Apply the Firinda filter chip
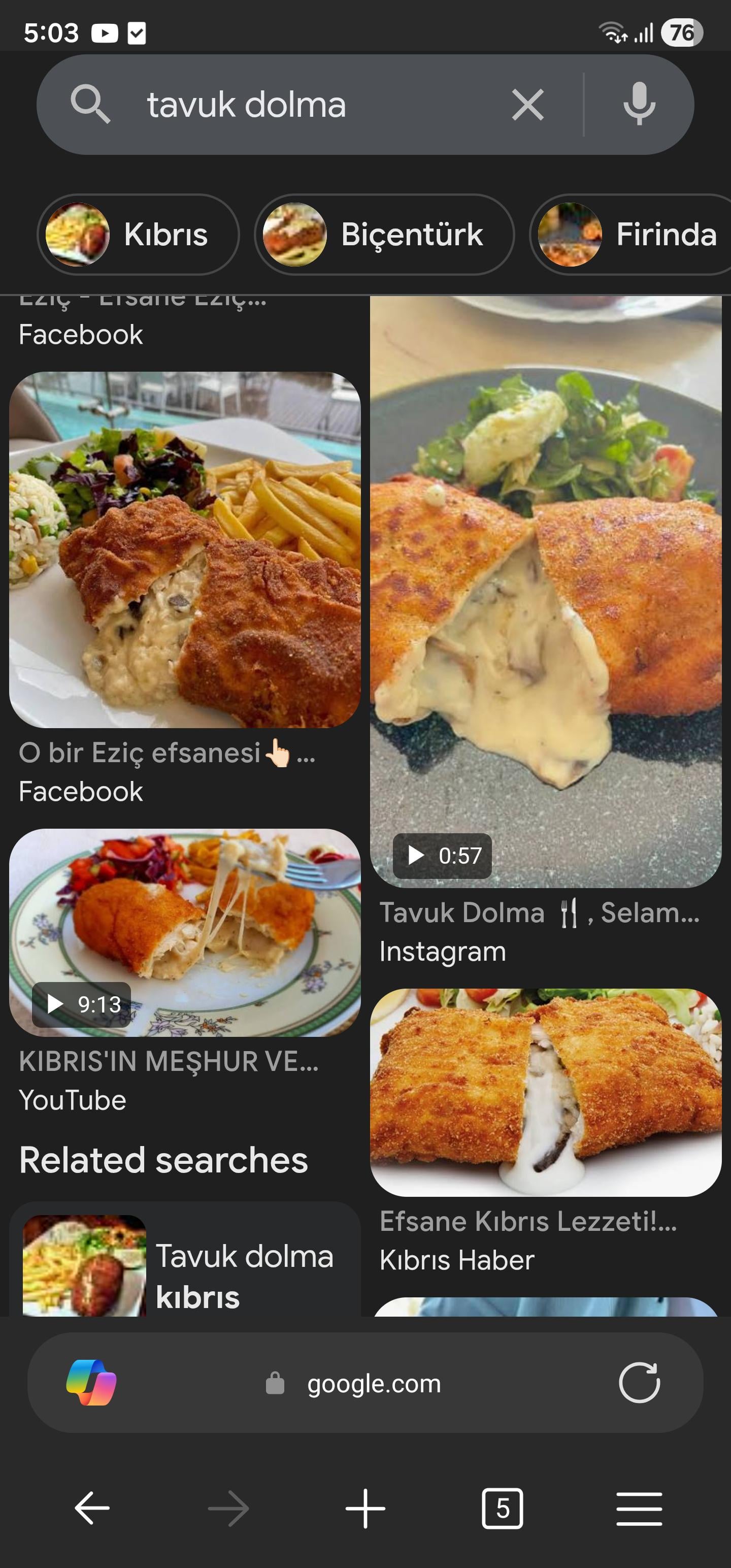731x1568 pixels. coord(633,235)
